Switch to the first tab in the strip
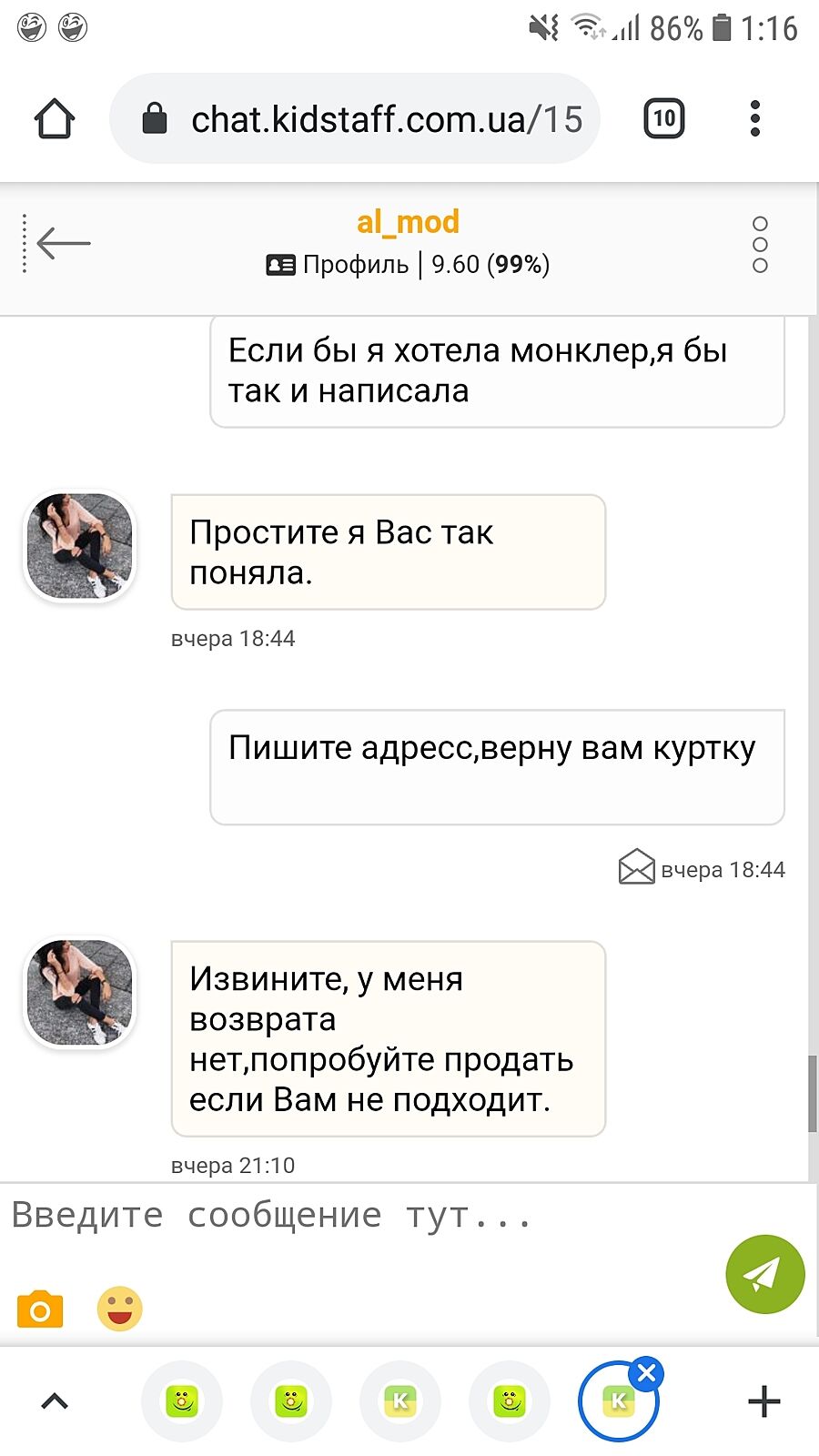 point(182,1401)
